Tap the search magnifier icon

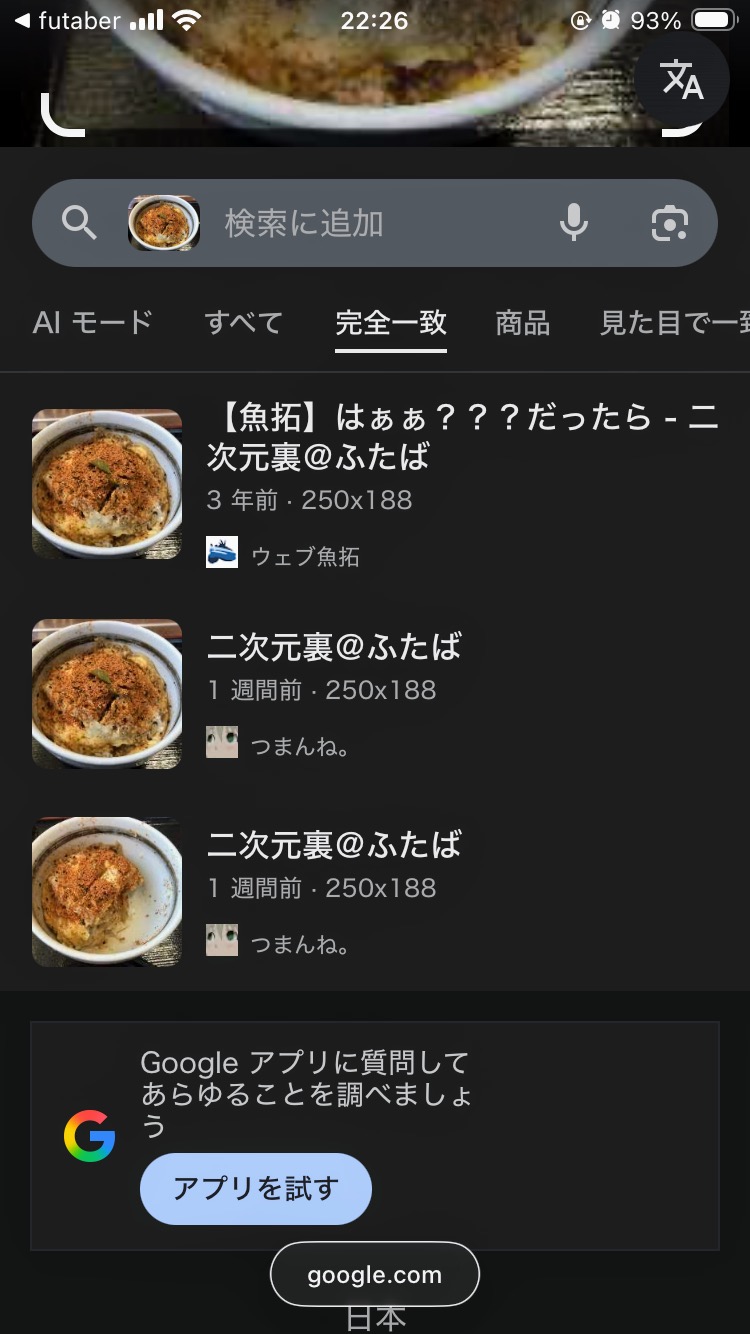80,223
